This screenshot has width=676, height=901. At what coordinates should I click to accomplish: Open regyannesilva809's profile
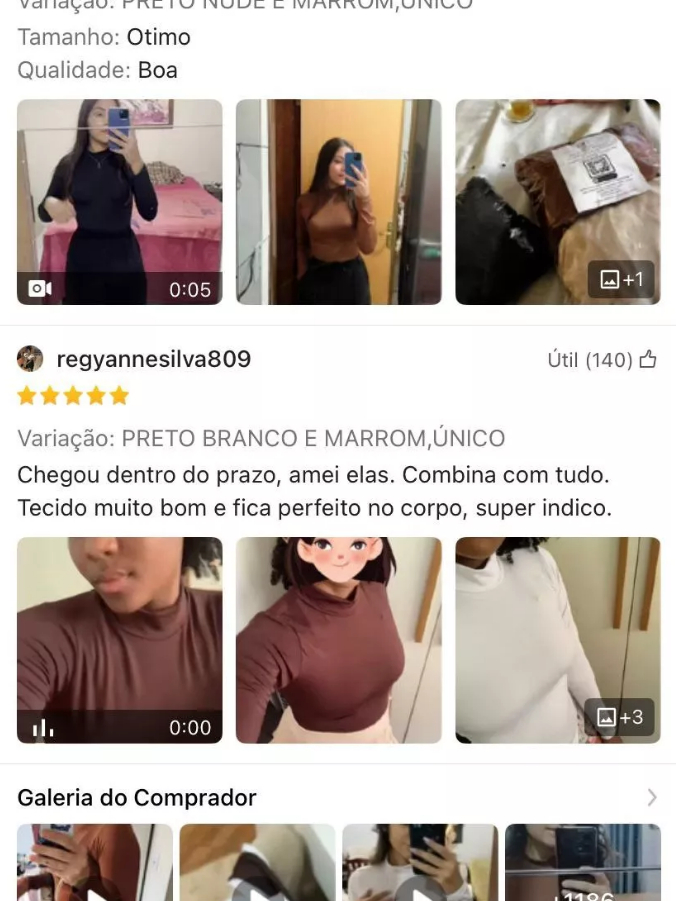154,359
